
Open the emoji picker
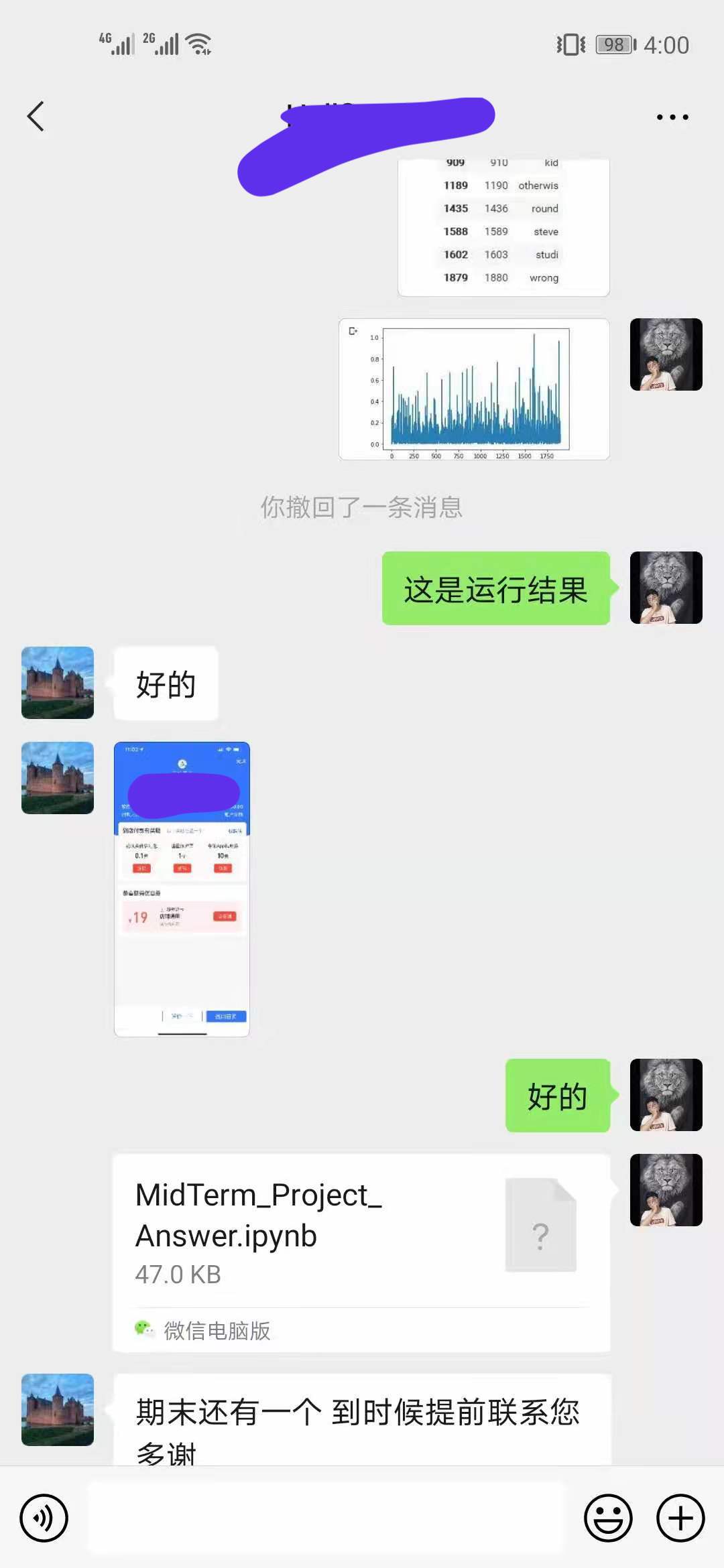point(608,1517)
